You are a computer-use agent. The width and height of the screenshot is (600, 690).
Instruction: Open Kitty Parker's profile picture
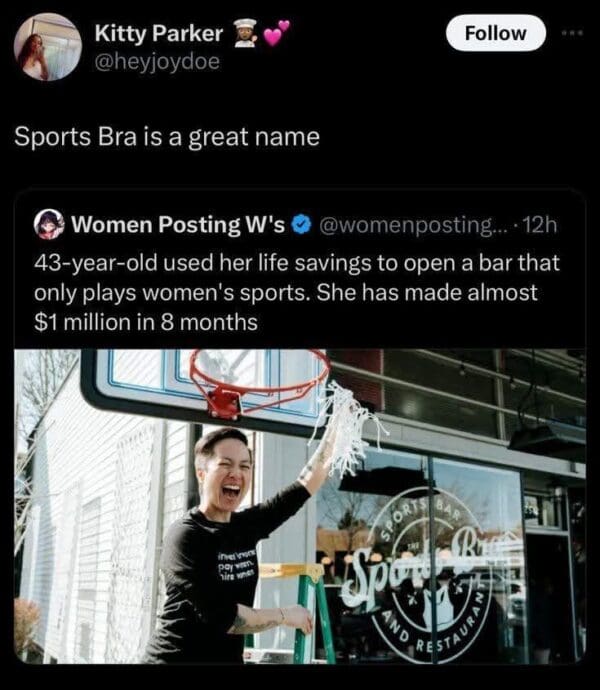pyautogui.click(x=46, y=47)
